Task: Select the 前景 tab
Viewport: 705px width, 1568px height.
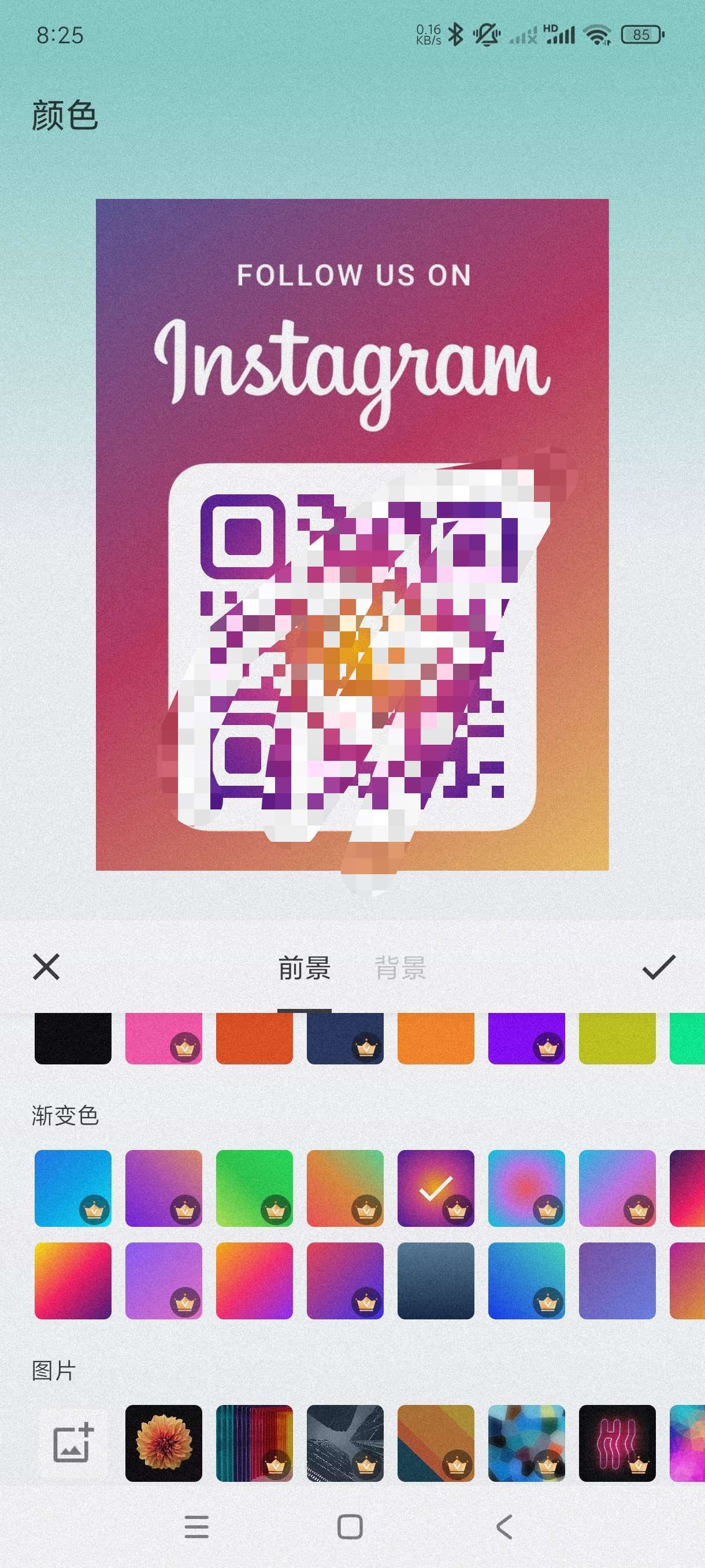Action: [x=304, y=968]
